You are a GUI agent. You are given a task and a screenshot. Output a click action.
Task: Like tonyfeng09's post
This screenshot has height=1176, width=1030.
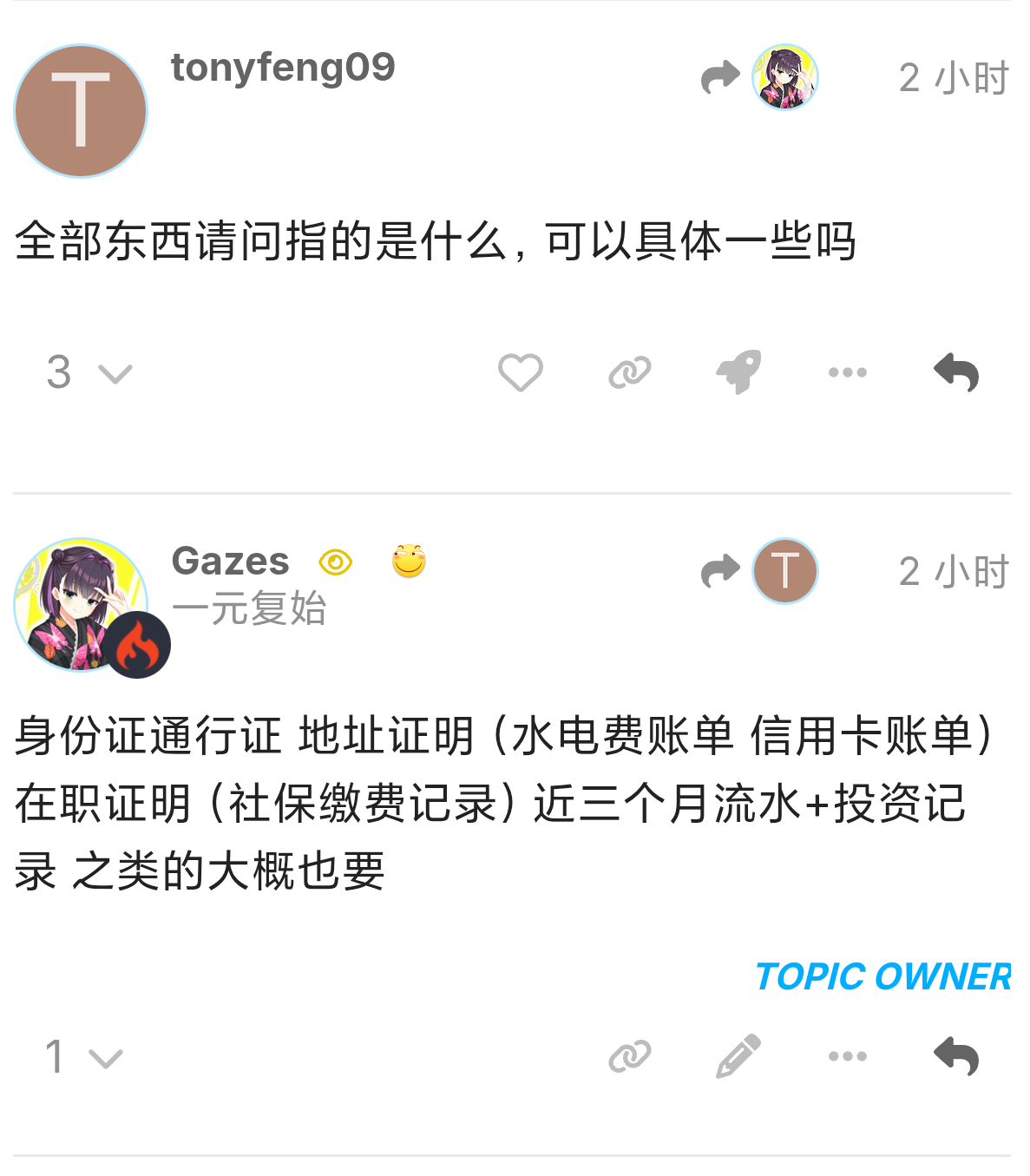click(x=521, y=372)
